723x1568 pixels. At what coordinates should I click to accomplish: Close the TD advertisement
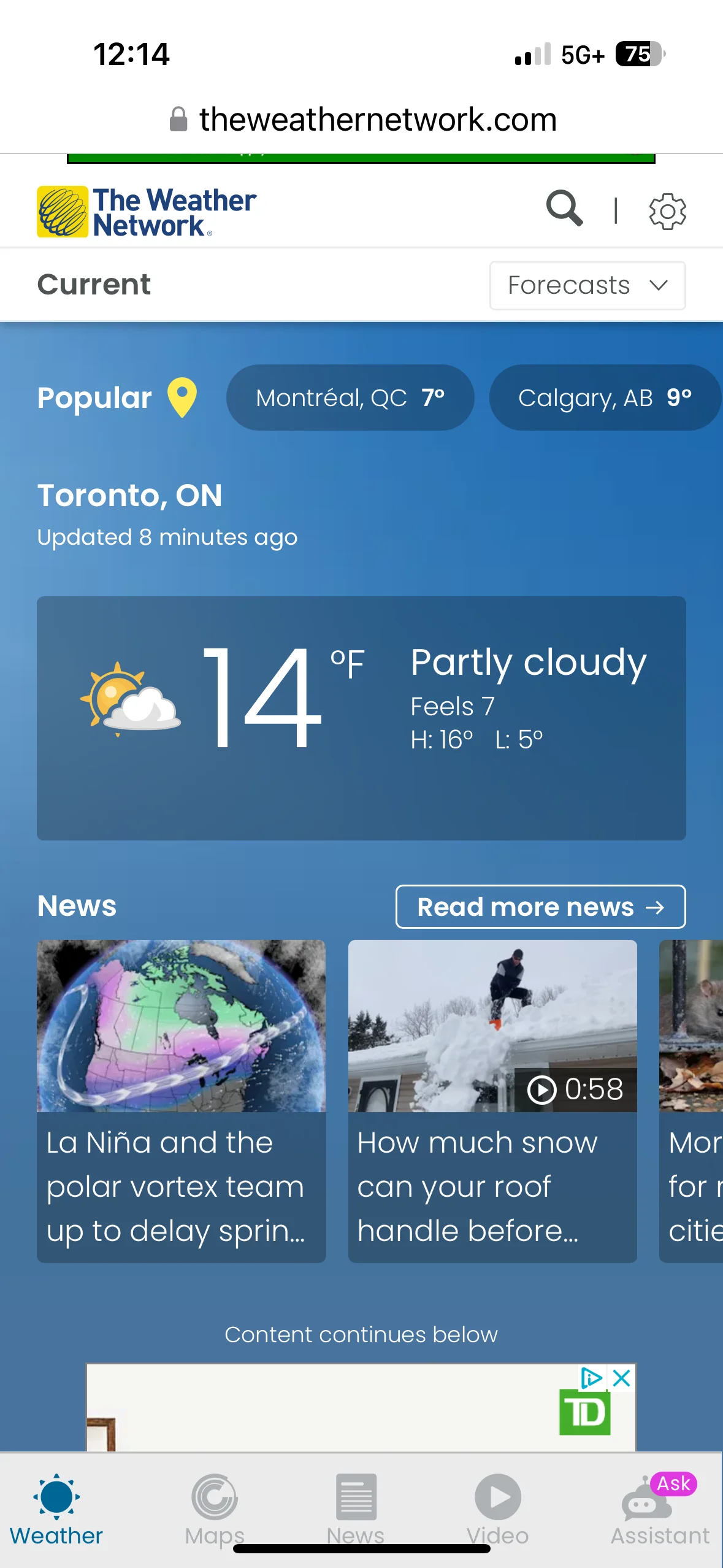[x=622, y=1378]
